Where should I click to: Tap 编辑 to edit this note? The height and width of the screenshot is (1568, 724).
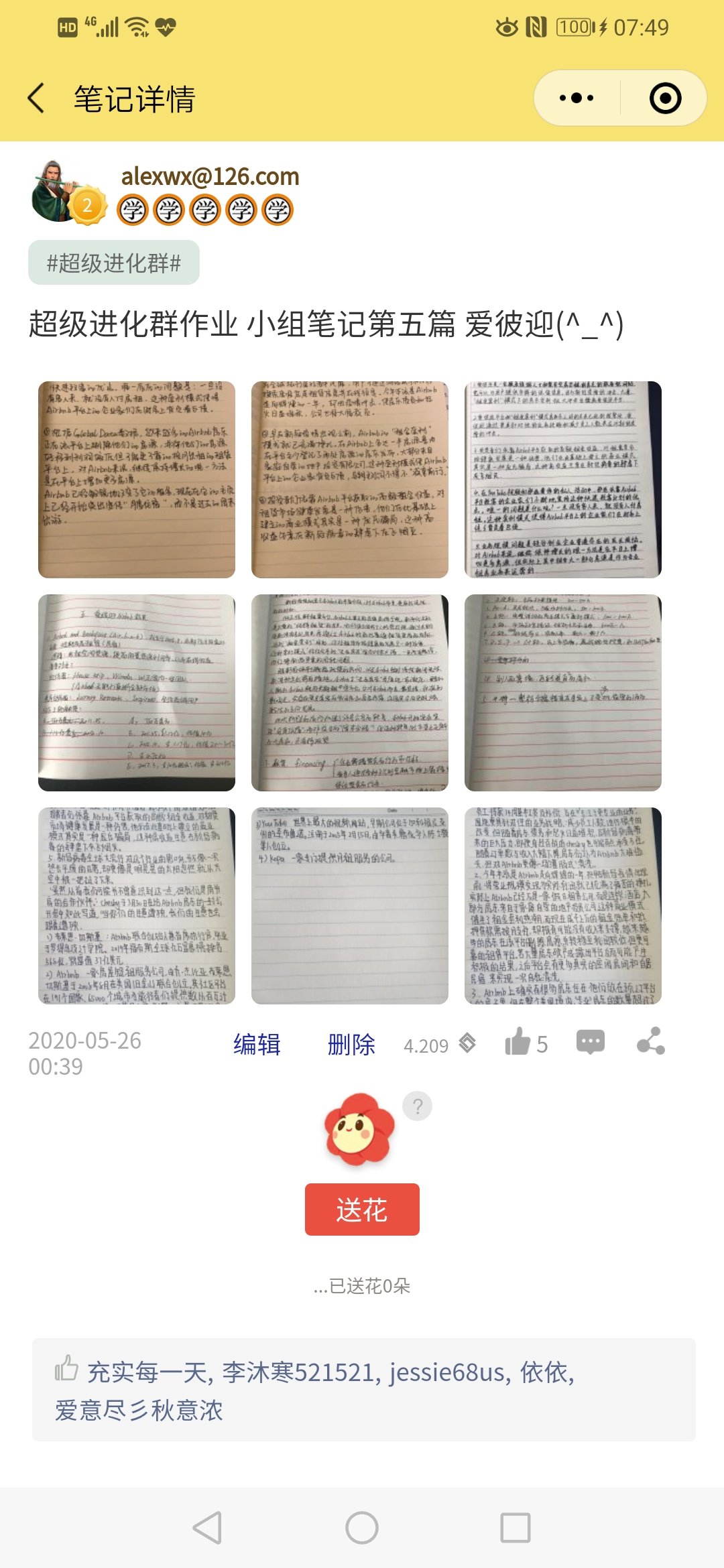[x=257, y=1045]
